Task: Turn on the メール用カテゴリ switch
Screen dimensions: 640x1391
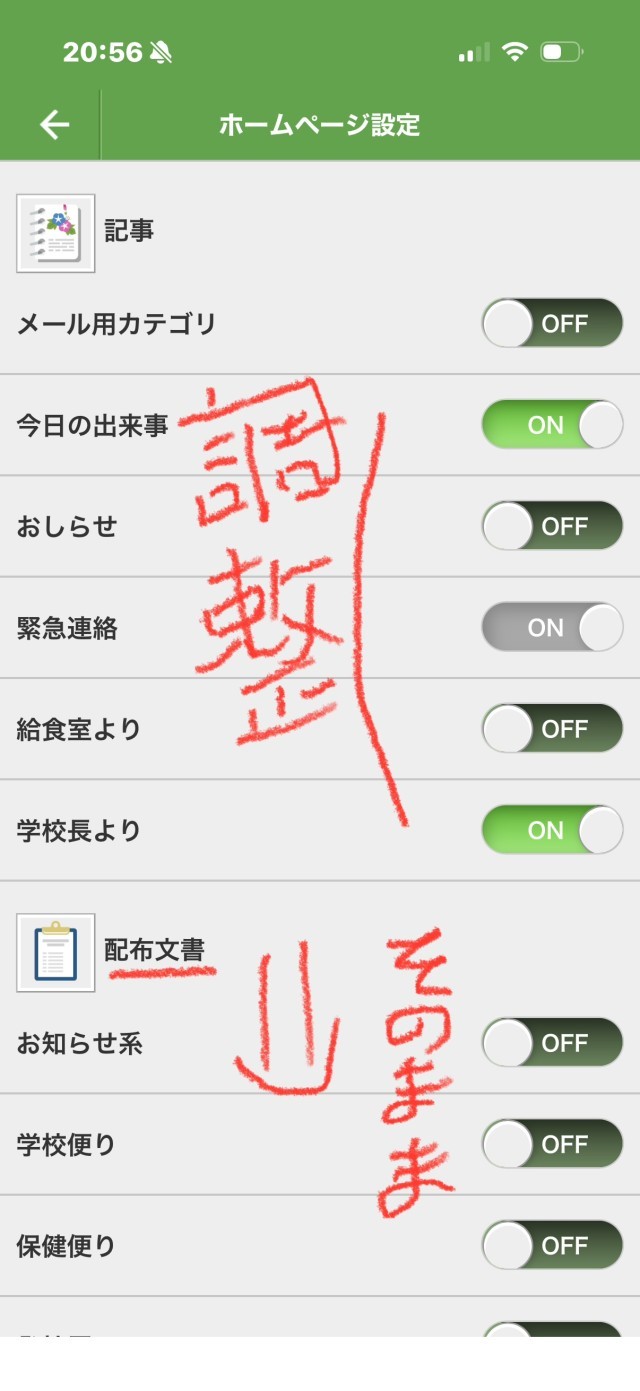Action: point(552,324)
